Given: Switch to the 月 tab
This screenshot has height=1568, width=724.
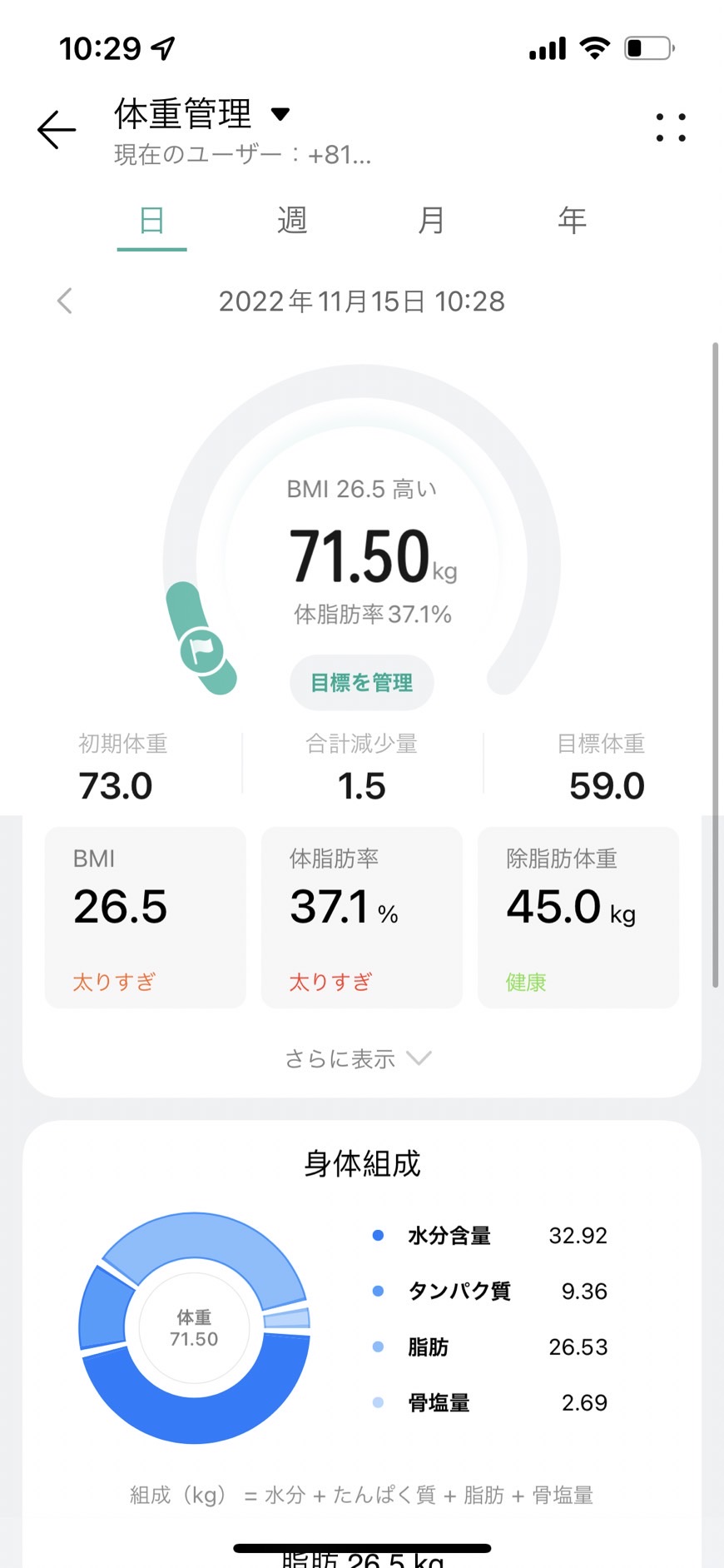Looking at the screenshot, I should pyautogui.click(x=431, y=221).
